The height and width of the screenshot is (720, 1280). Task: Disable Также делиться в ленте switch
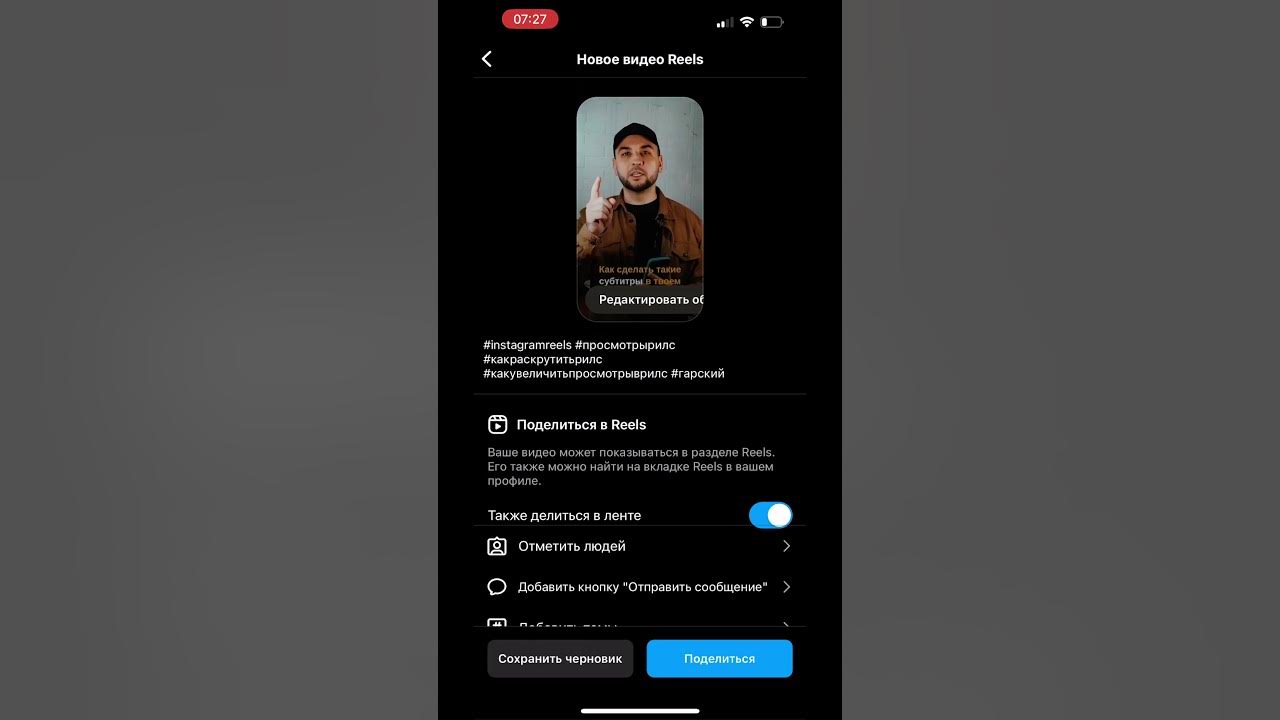pyautogui.click(x=770, y=515)
